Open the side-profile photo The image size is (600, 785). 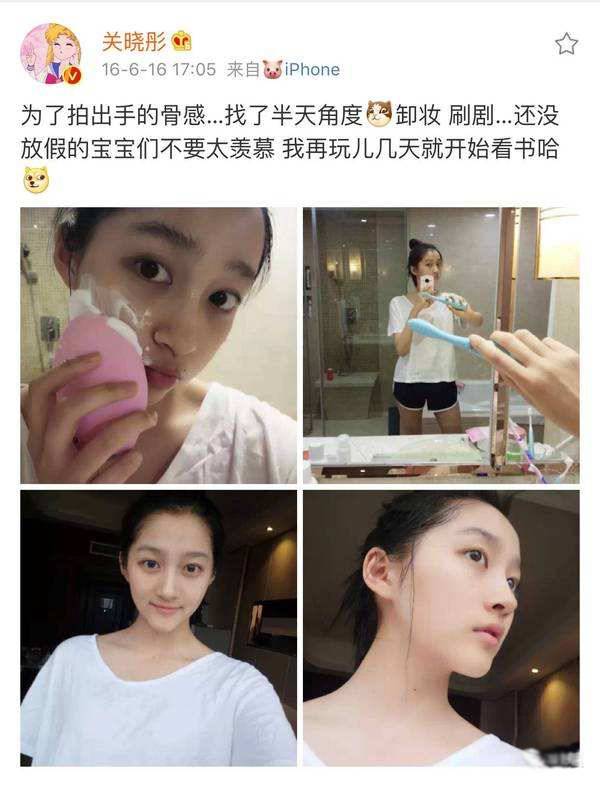441,628
